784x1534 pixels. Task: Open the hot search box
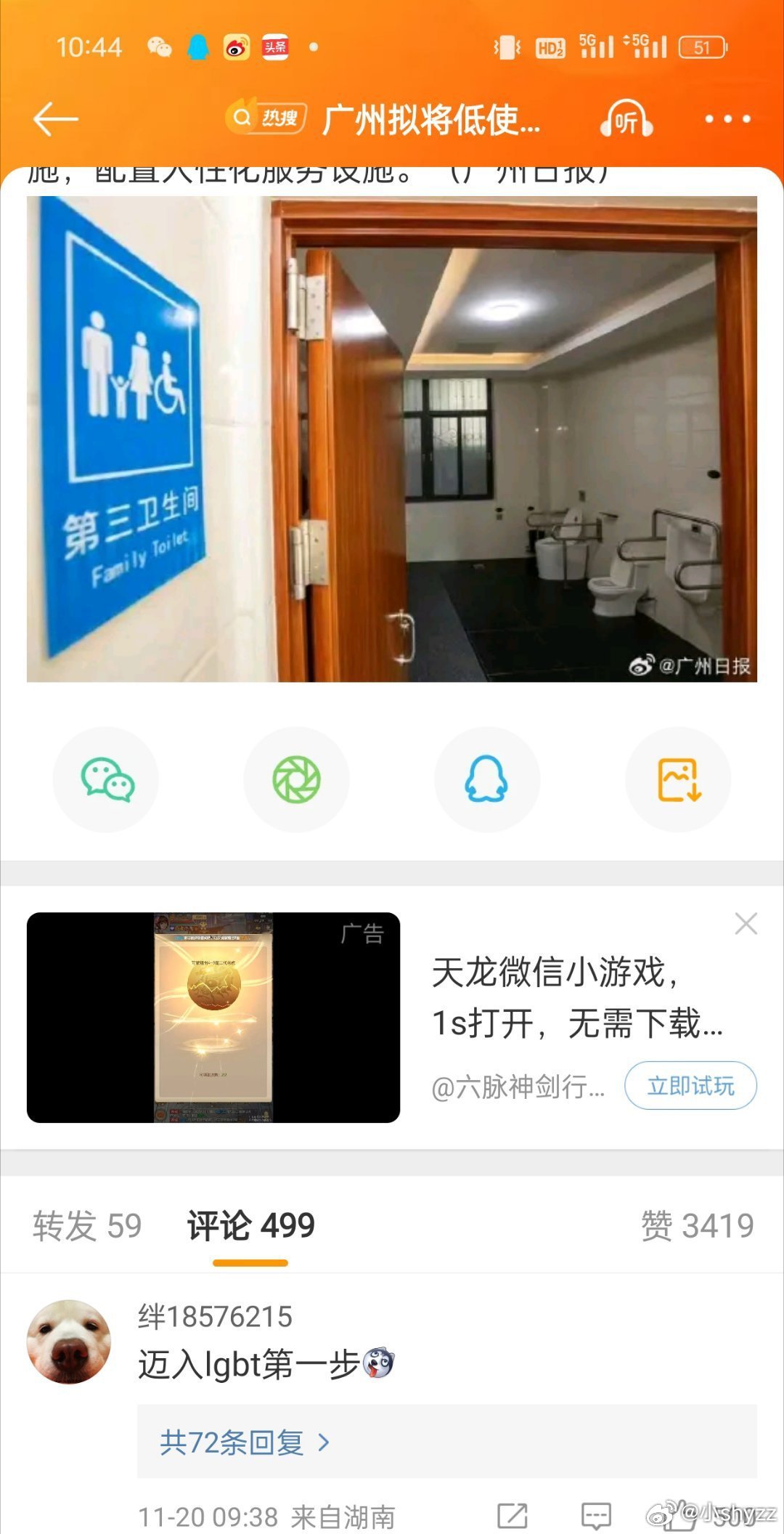tap(266, 118)
